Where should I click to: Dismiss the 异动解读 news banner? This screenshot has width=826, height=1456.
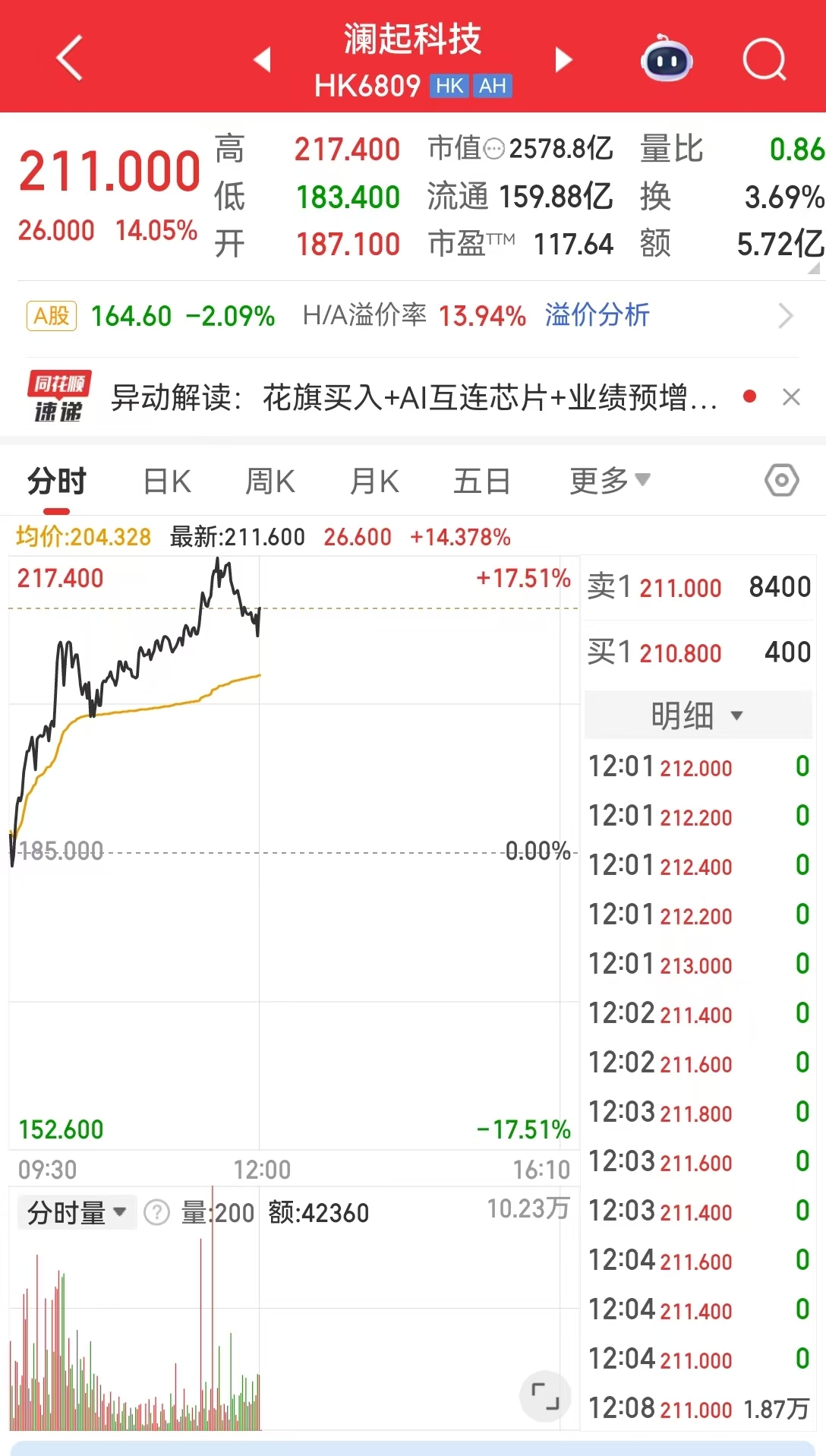(792, 396)
